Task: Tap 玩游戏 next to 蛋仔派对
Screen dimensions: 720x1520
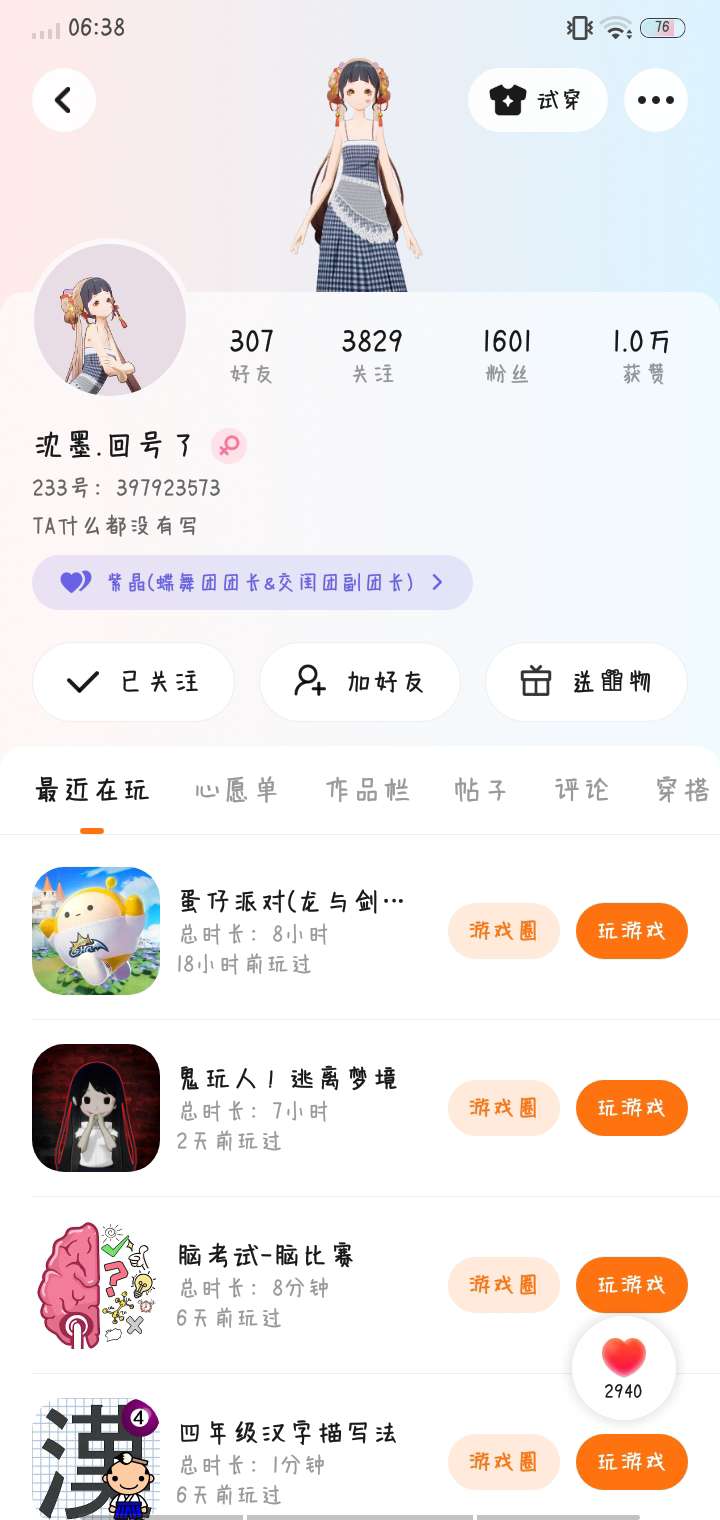Action: click(631, 931)
